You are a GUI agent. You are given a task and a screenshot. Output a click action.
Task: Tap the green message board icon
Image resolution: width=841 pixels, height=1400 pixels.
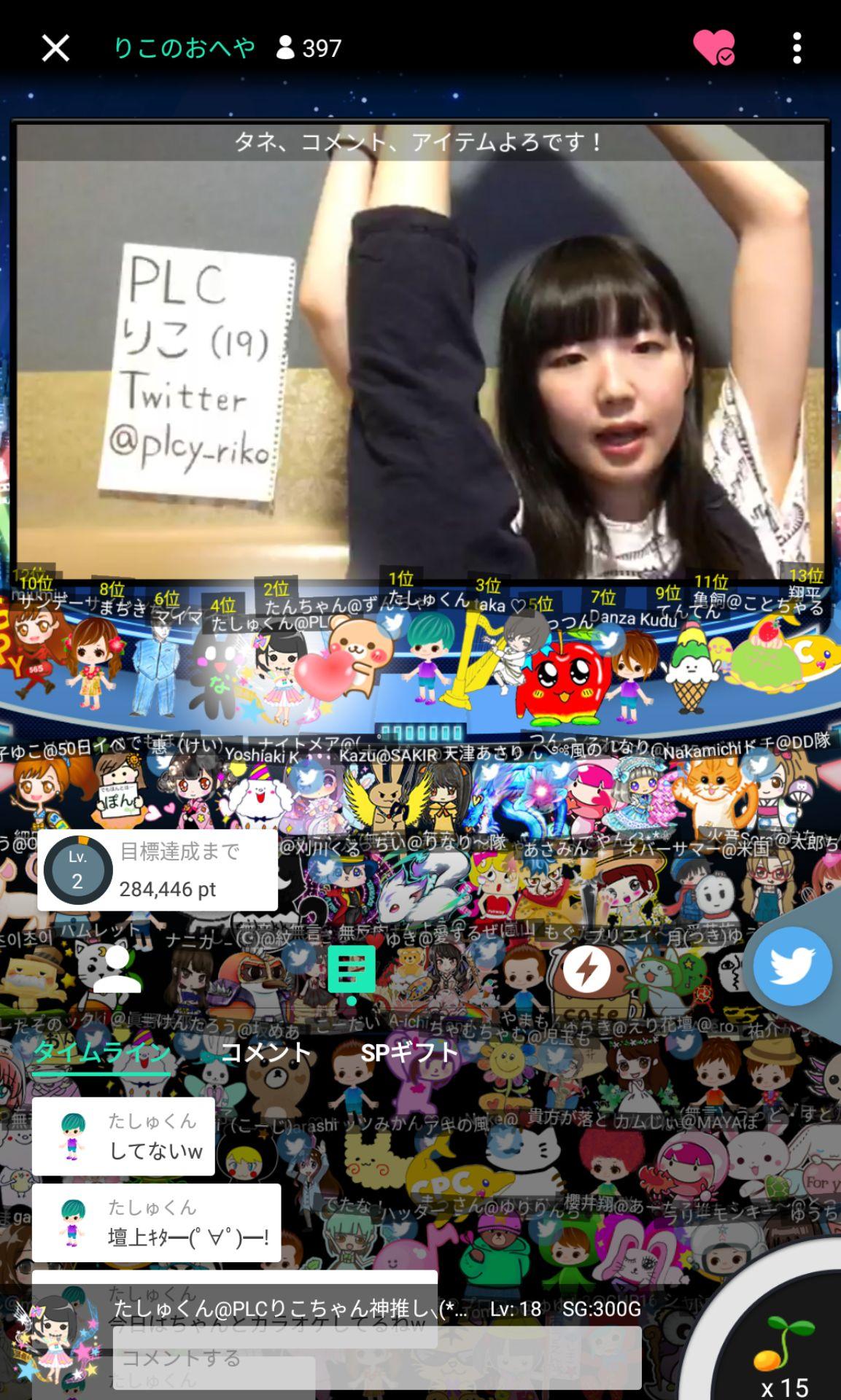[x=352, y=971]
